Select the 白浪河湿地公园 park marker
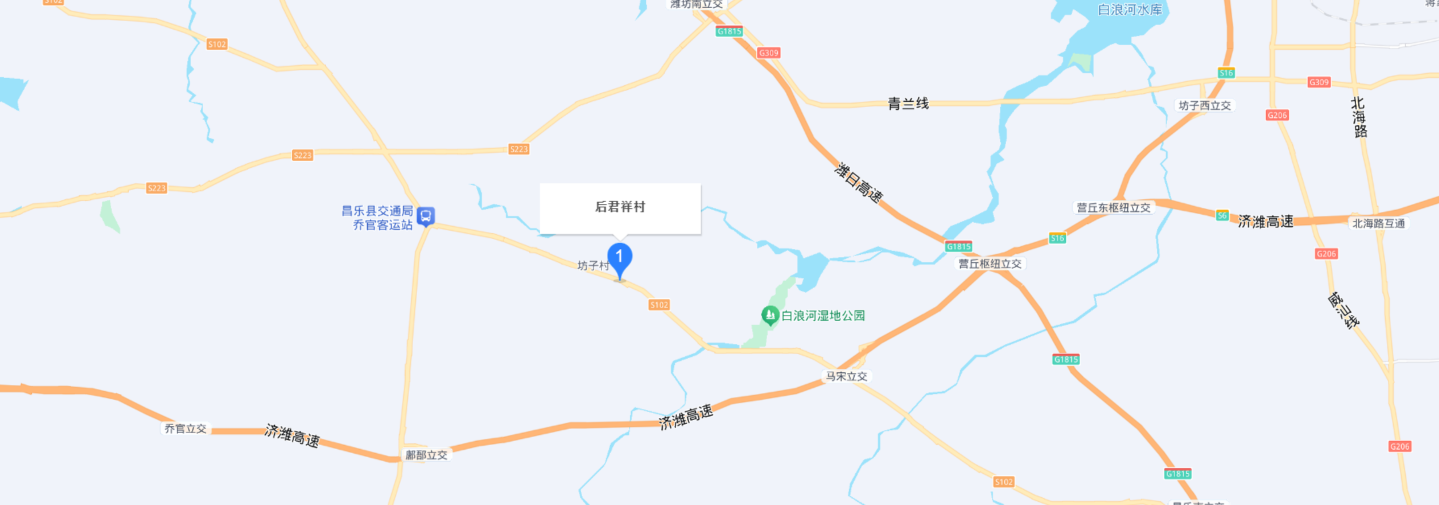The width and height of the screenshot is (1439, 505). click(770, 315)
